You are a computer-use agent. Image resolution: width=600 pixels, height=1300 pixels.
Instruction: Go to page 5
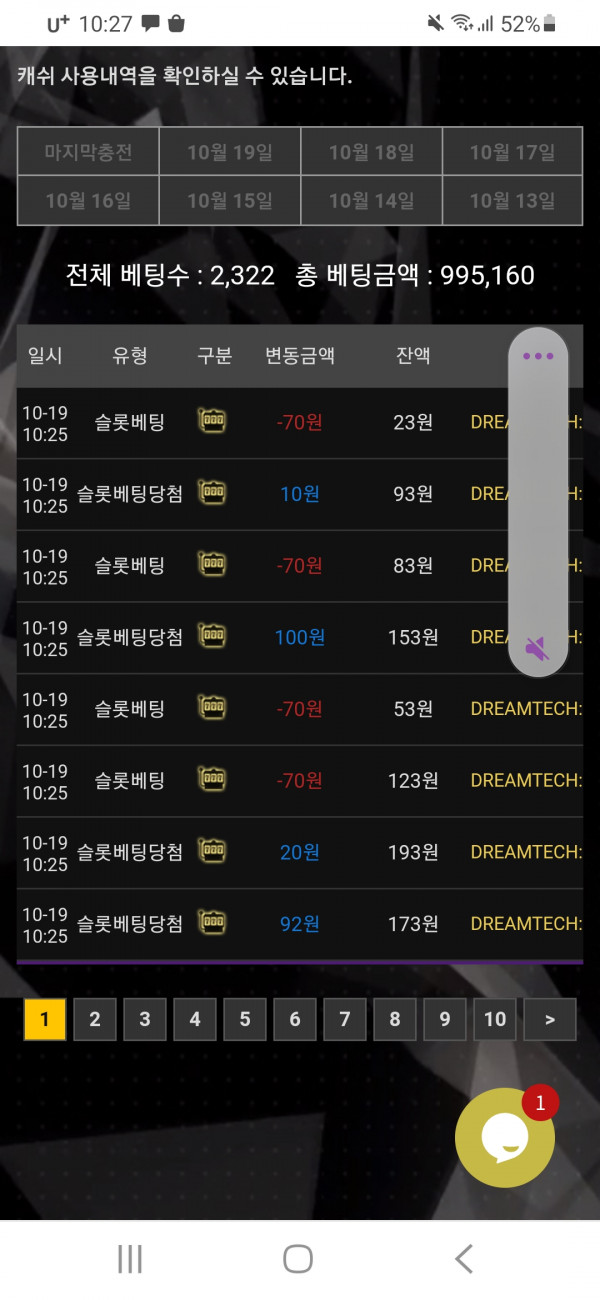click(x=245, y=1019)
